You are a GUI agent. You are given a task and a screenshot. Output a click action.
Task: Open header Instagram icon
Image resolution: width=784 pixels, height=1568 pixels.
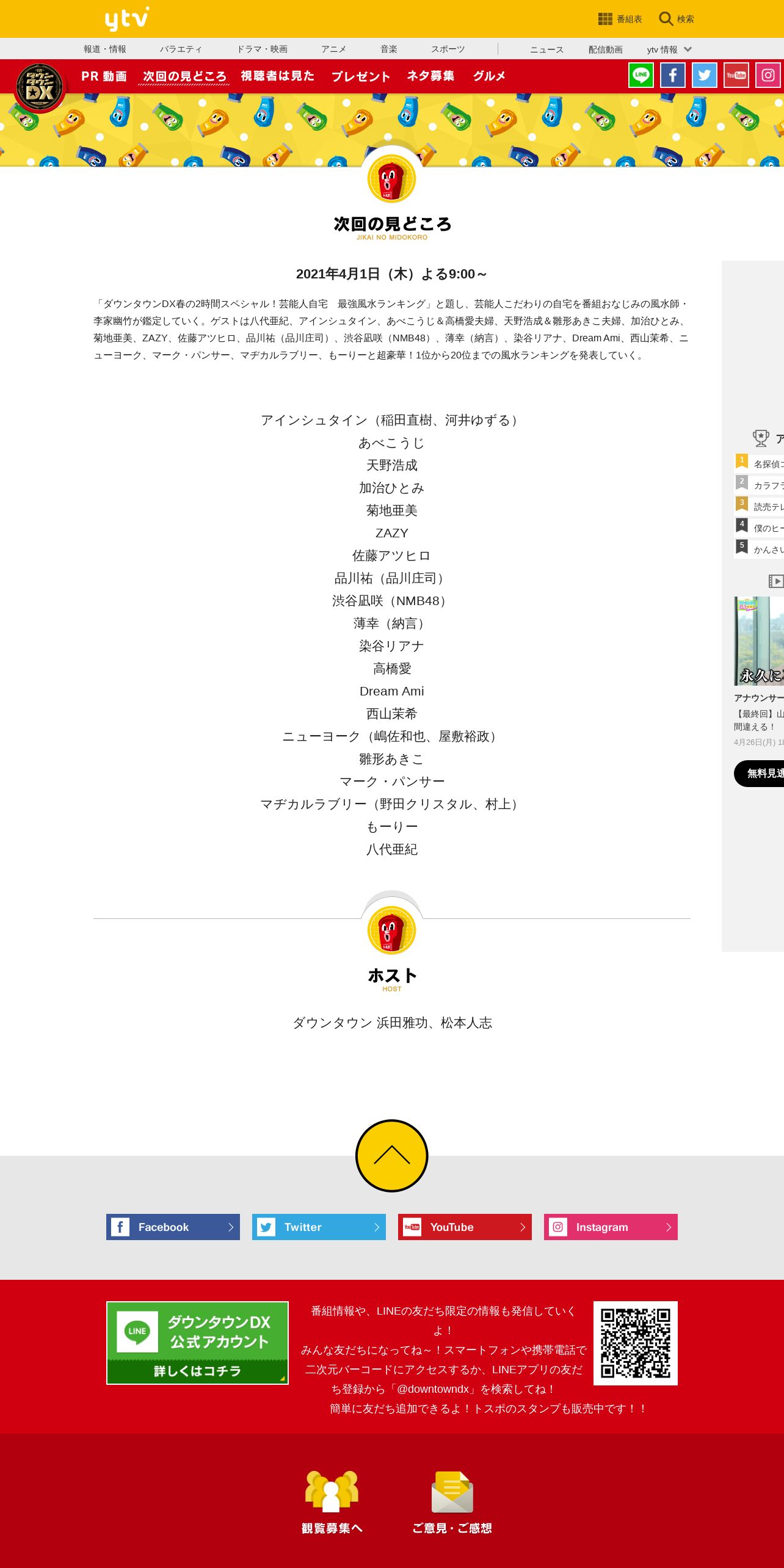tap(768, 75)
